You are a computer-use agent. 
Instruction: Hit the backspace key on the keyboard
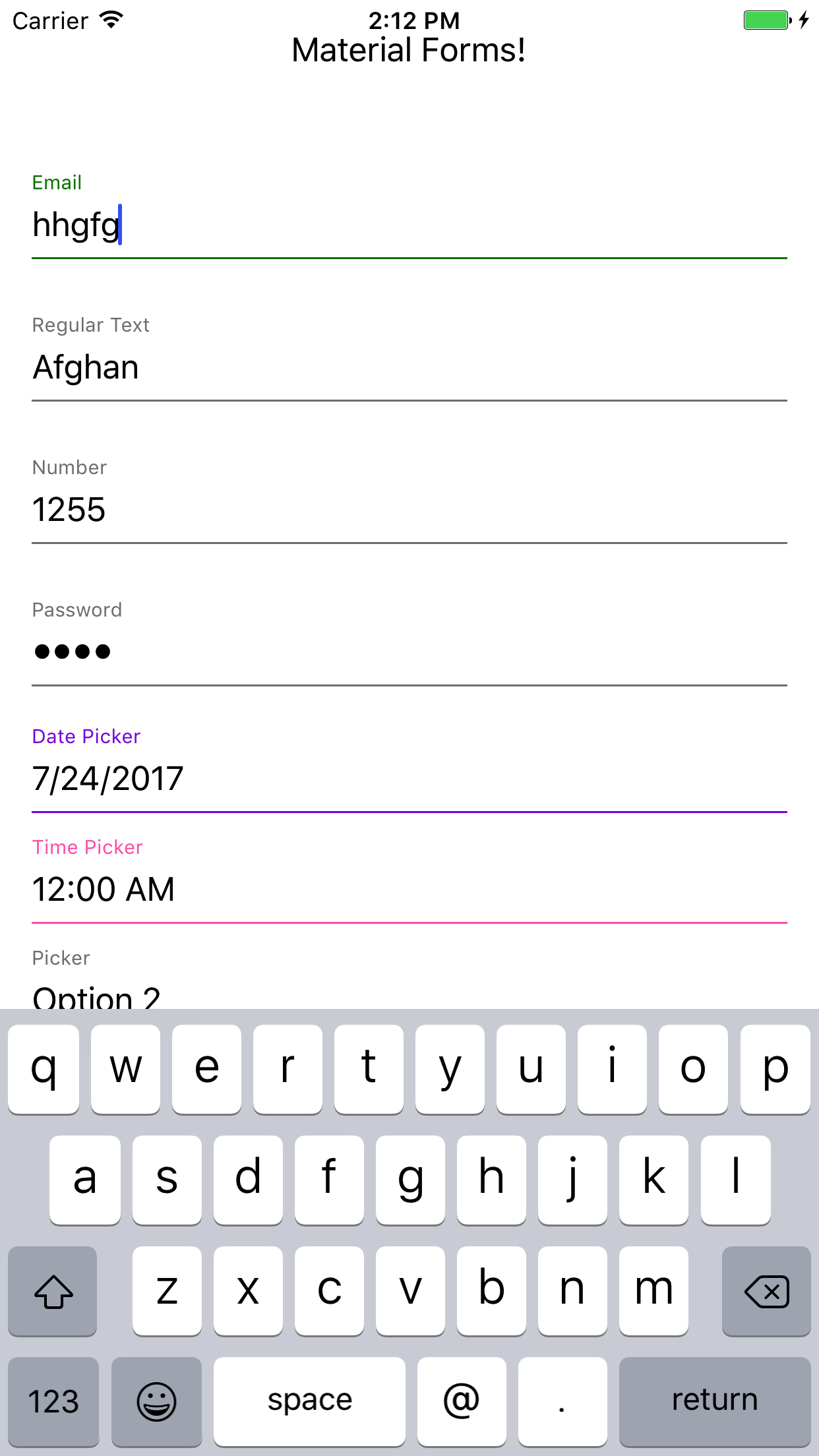click(766, 1291)
